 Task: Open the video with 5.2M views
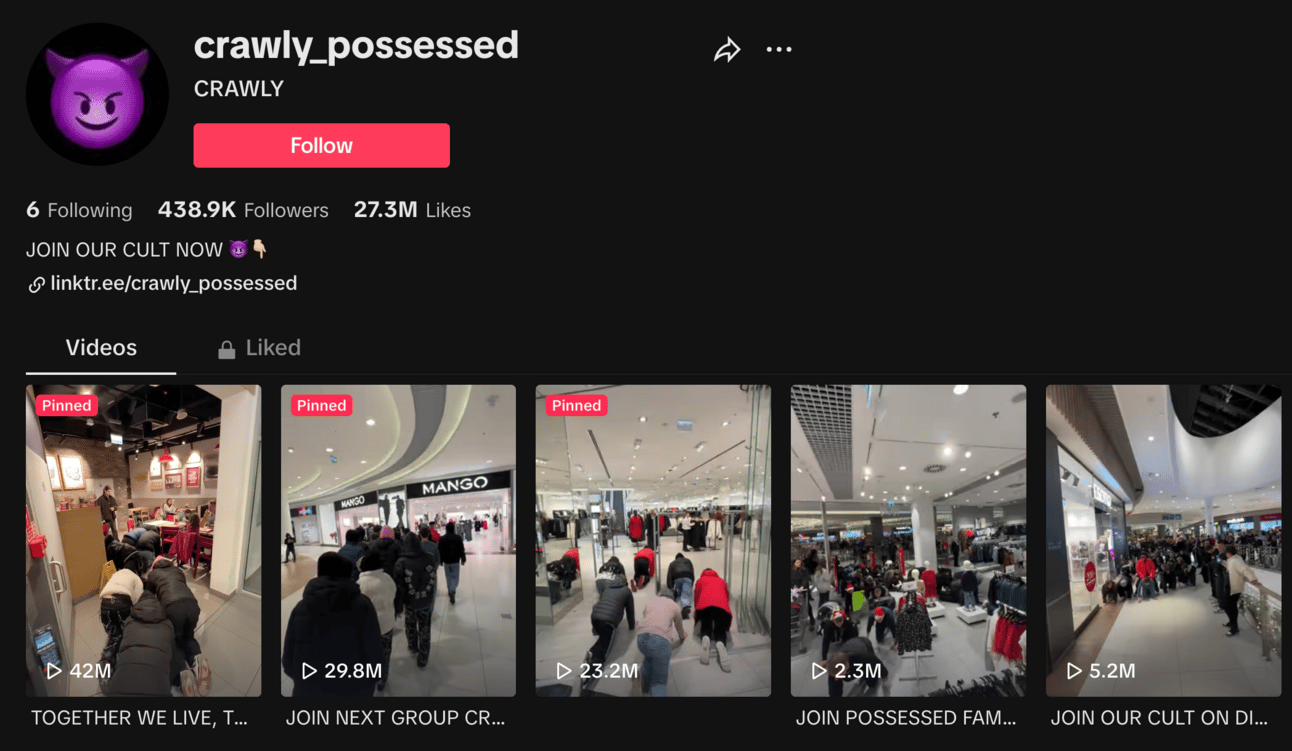(1163, 540)
